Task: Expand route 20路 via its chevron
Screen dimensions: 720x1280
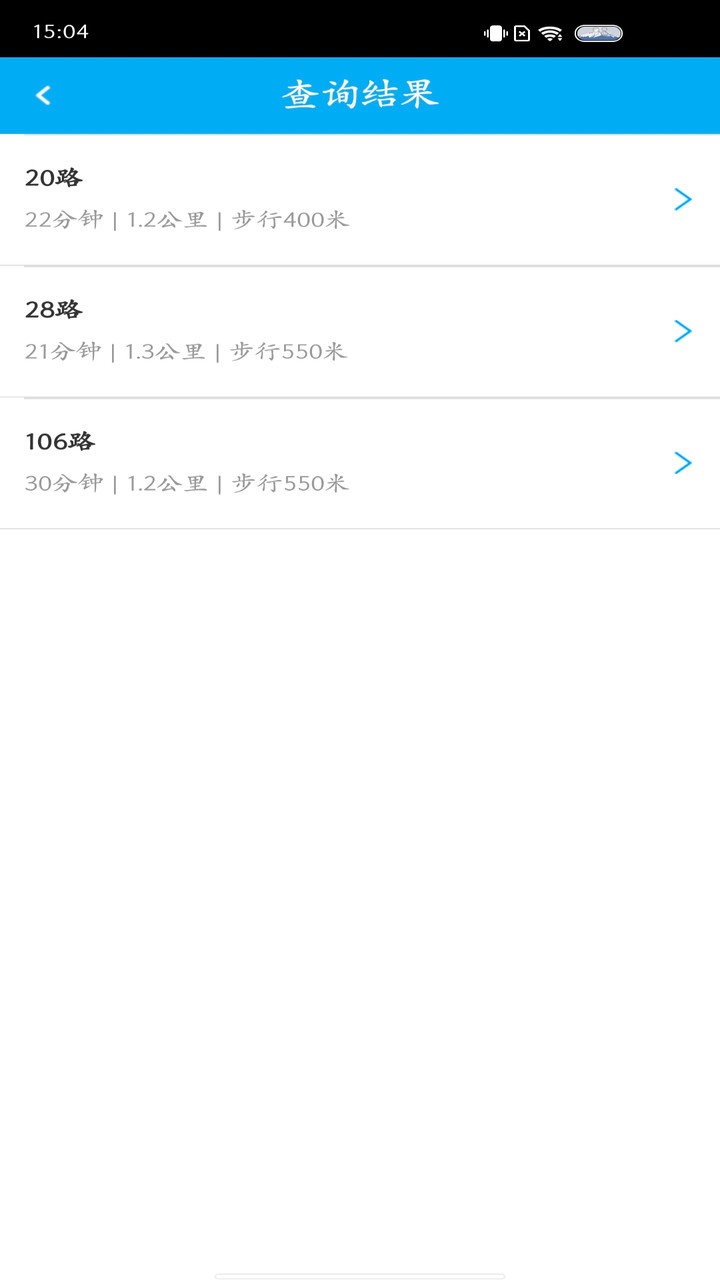Action: (683, 199)
